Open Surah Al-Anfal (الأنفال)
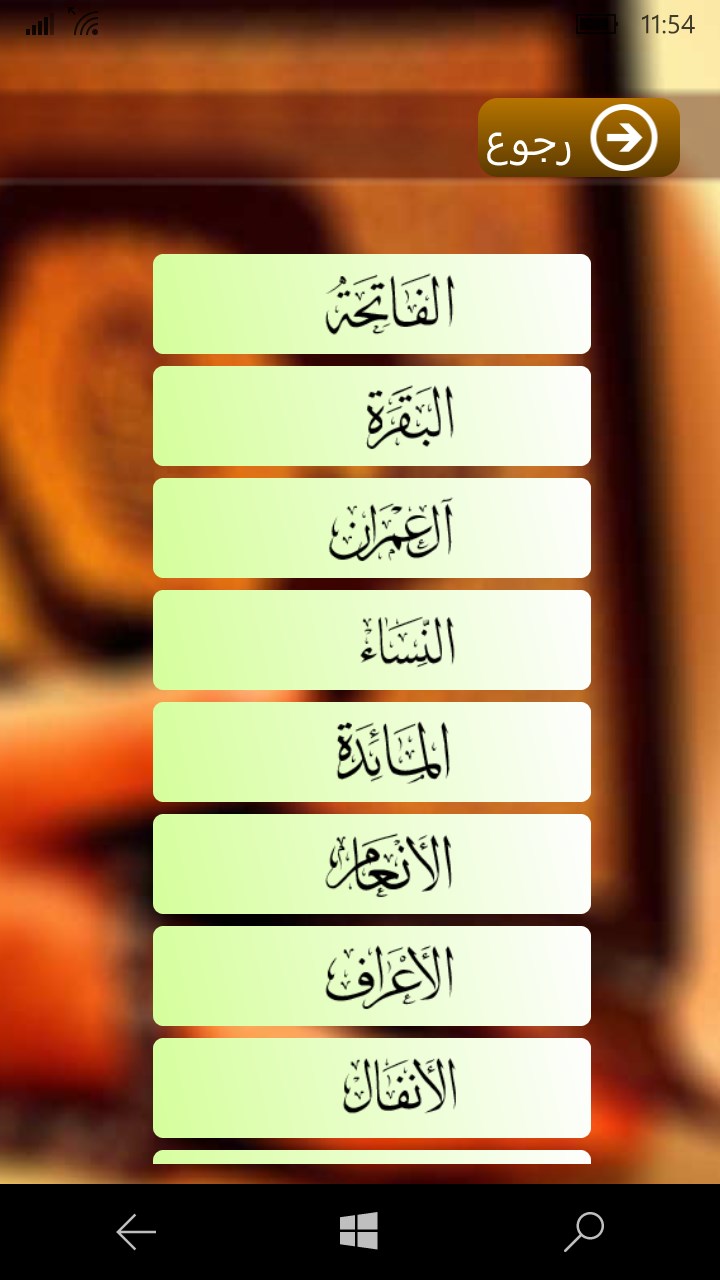The width and height of the screenshot is (720, 1280). (371, 1088)
